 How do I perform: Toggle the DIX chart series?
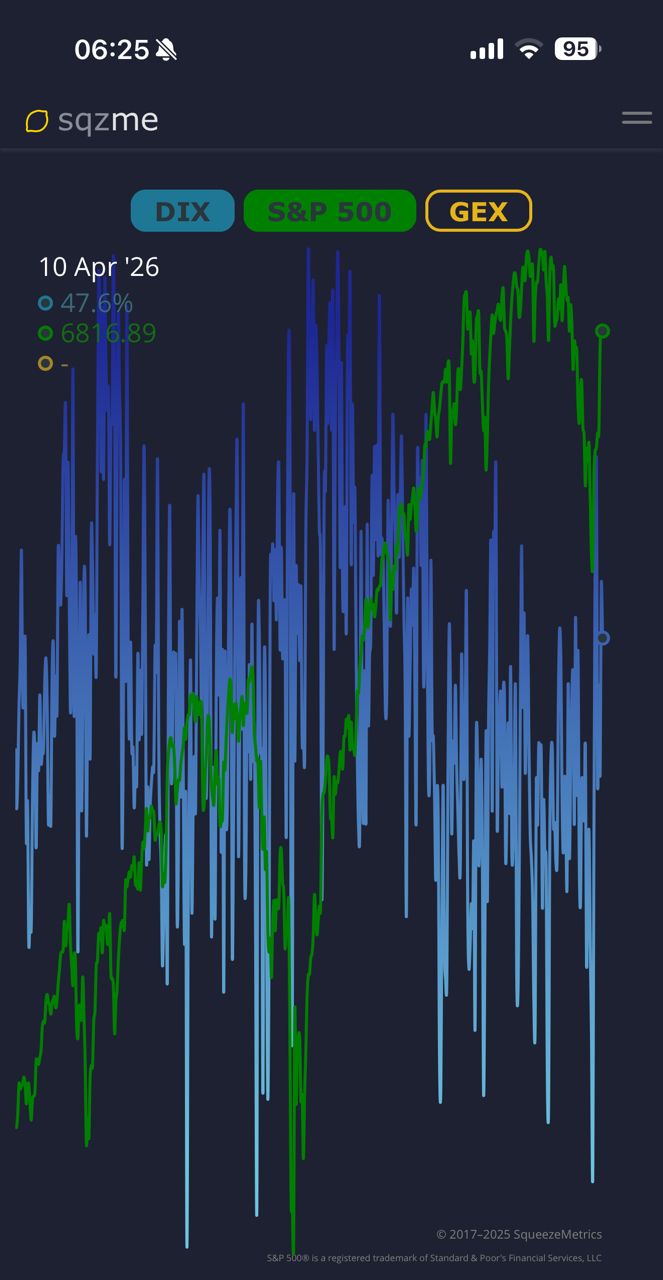182,211
